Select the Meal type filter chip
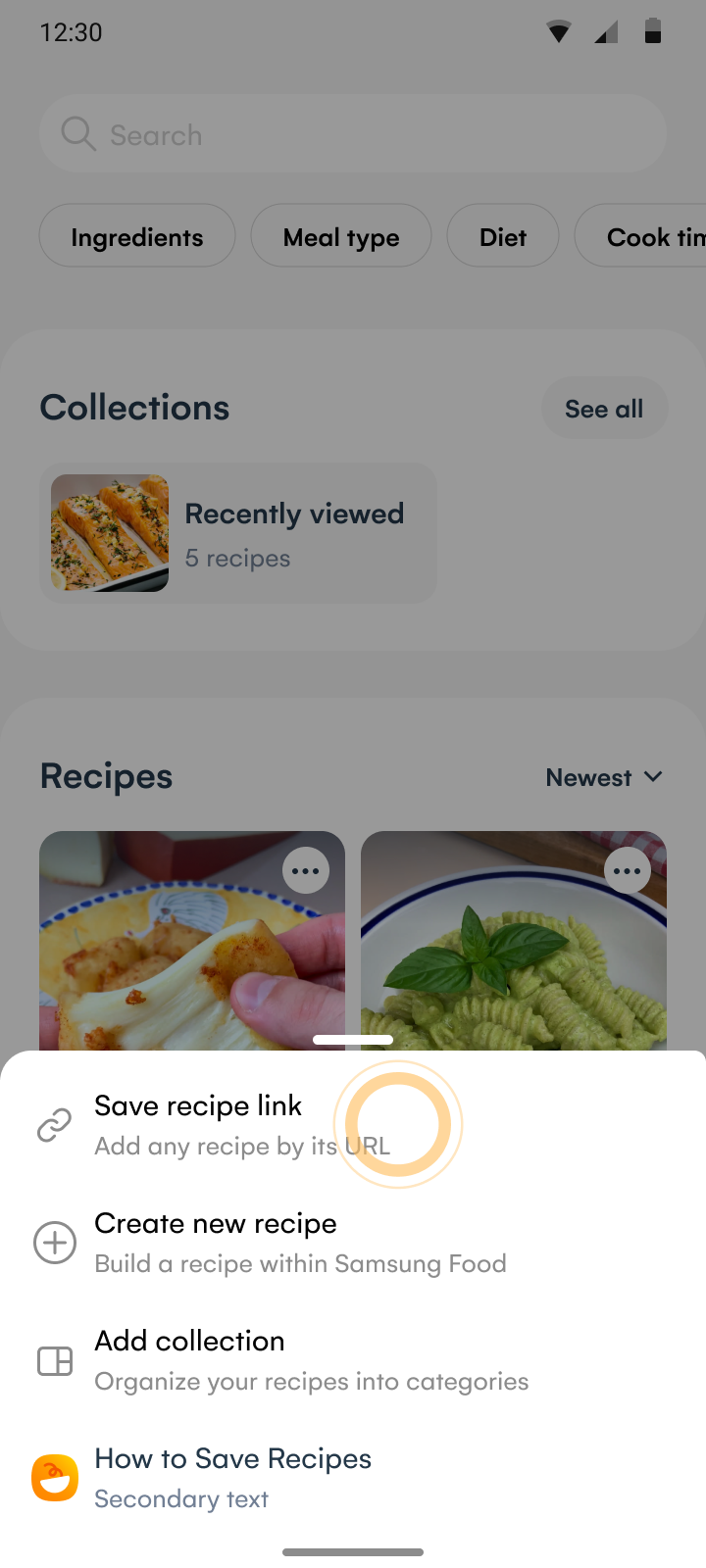Screen dimensions: 706x1568 tap(341, 236)
